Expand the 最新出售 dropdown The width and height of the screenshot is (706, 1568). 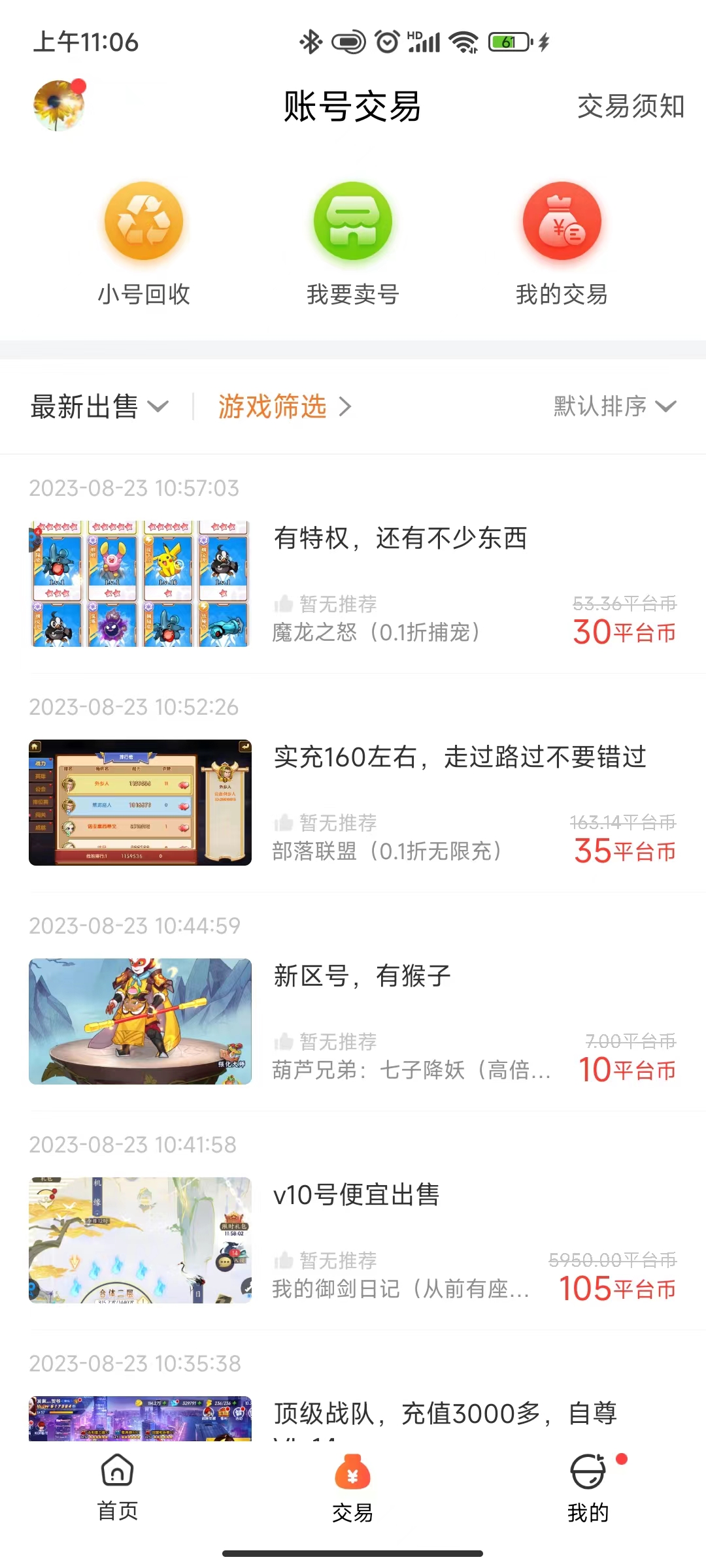pos(99,406)
